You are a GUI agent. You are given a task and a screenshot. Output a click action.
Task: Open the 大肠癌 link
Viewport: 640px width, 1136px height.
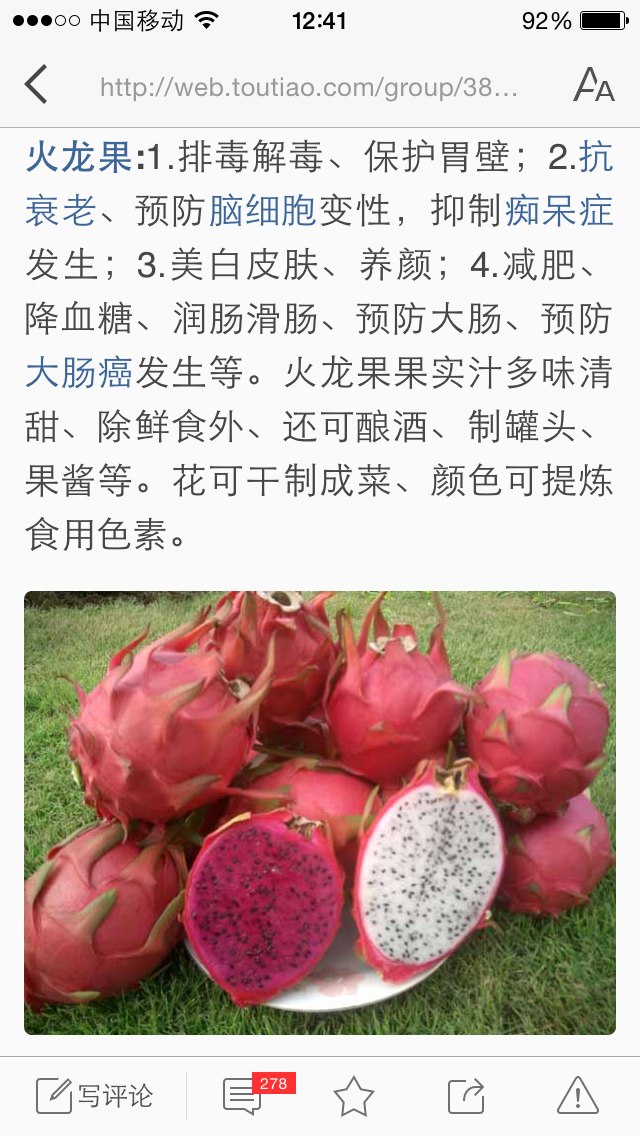79,372
